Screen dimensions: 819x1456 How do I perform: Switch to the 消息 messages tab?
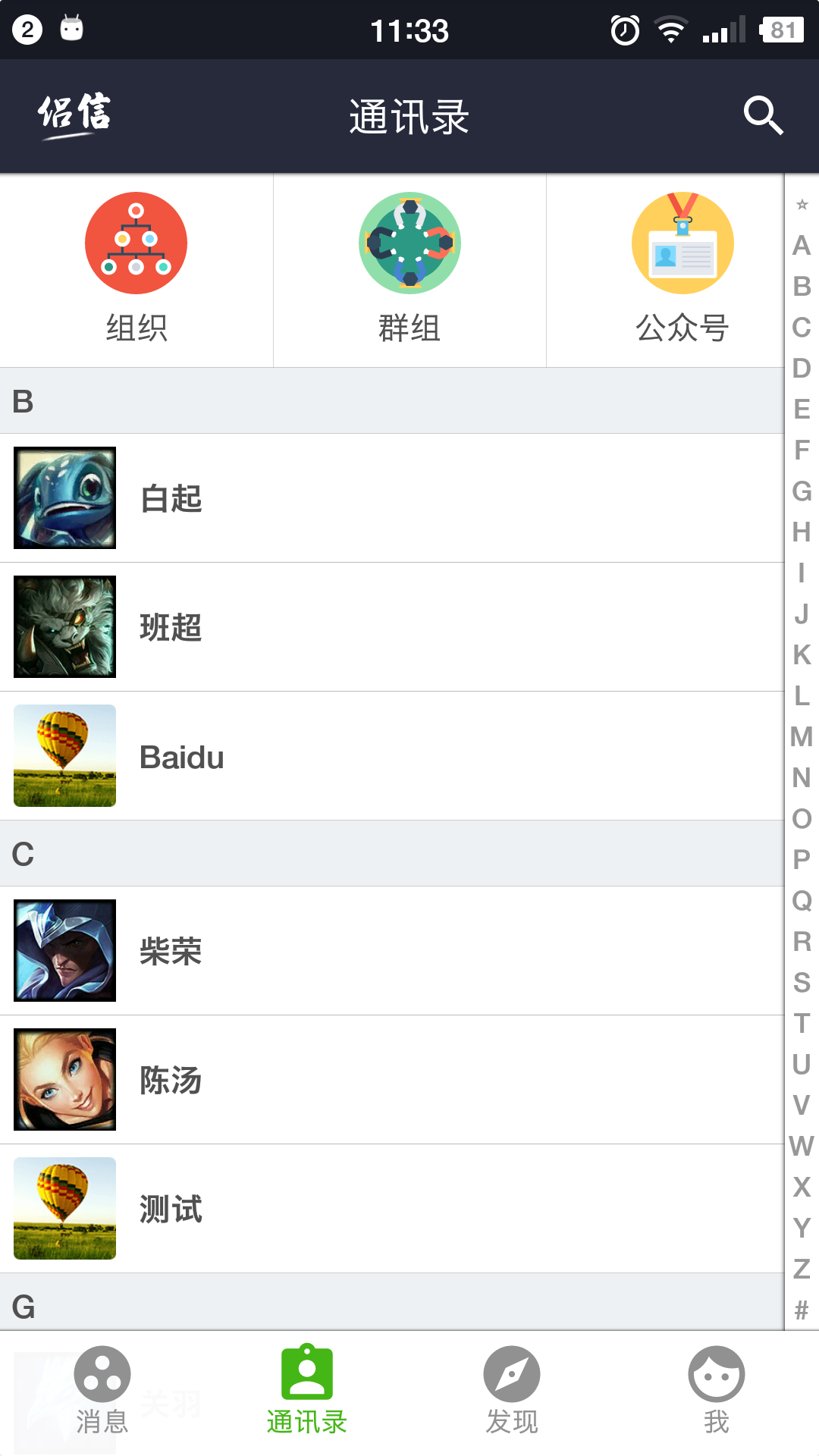click(102, 1392)
